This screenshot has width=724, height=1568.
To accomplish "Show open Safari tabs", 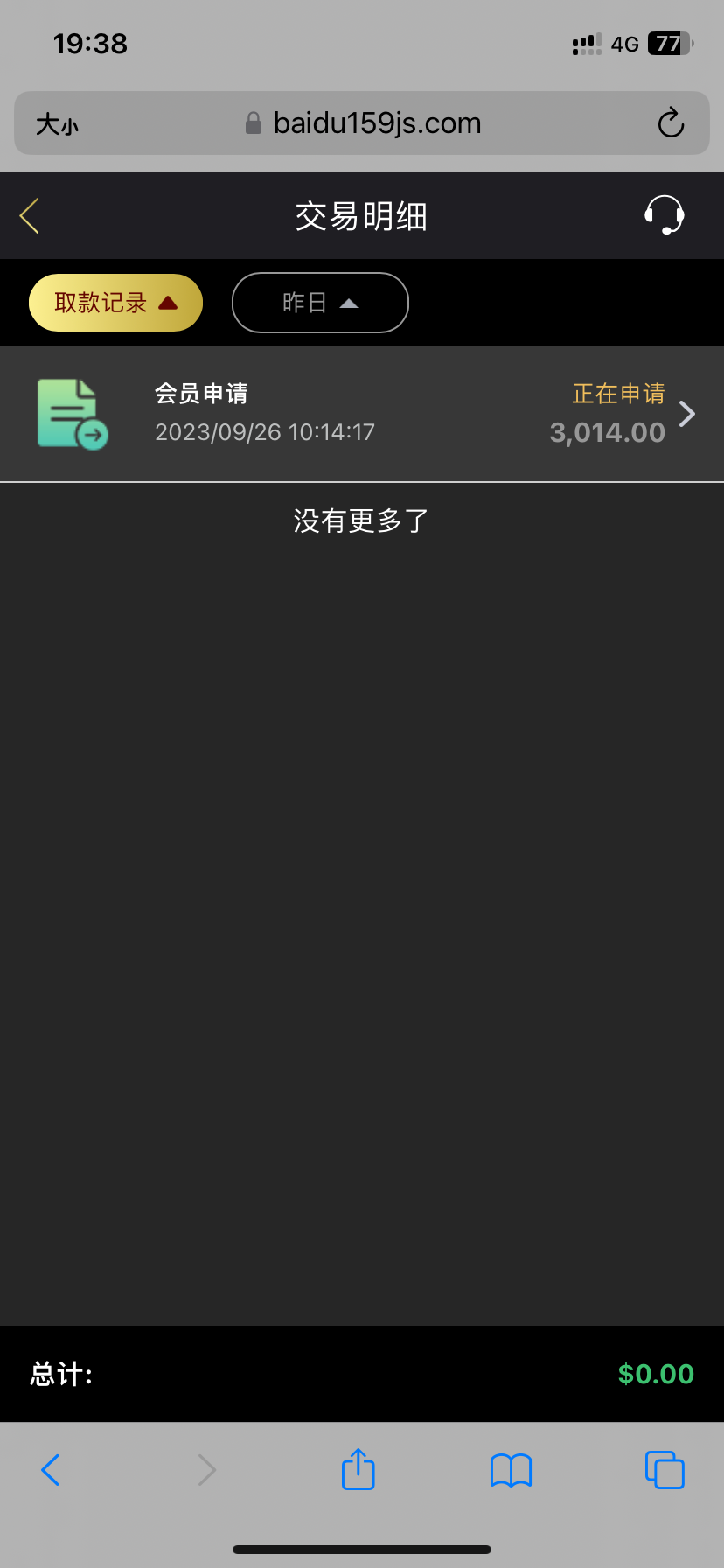I will [x=665, y=1470].
